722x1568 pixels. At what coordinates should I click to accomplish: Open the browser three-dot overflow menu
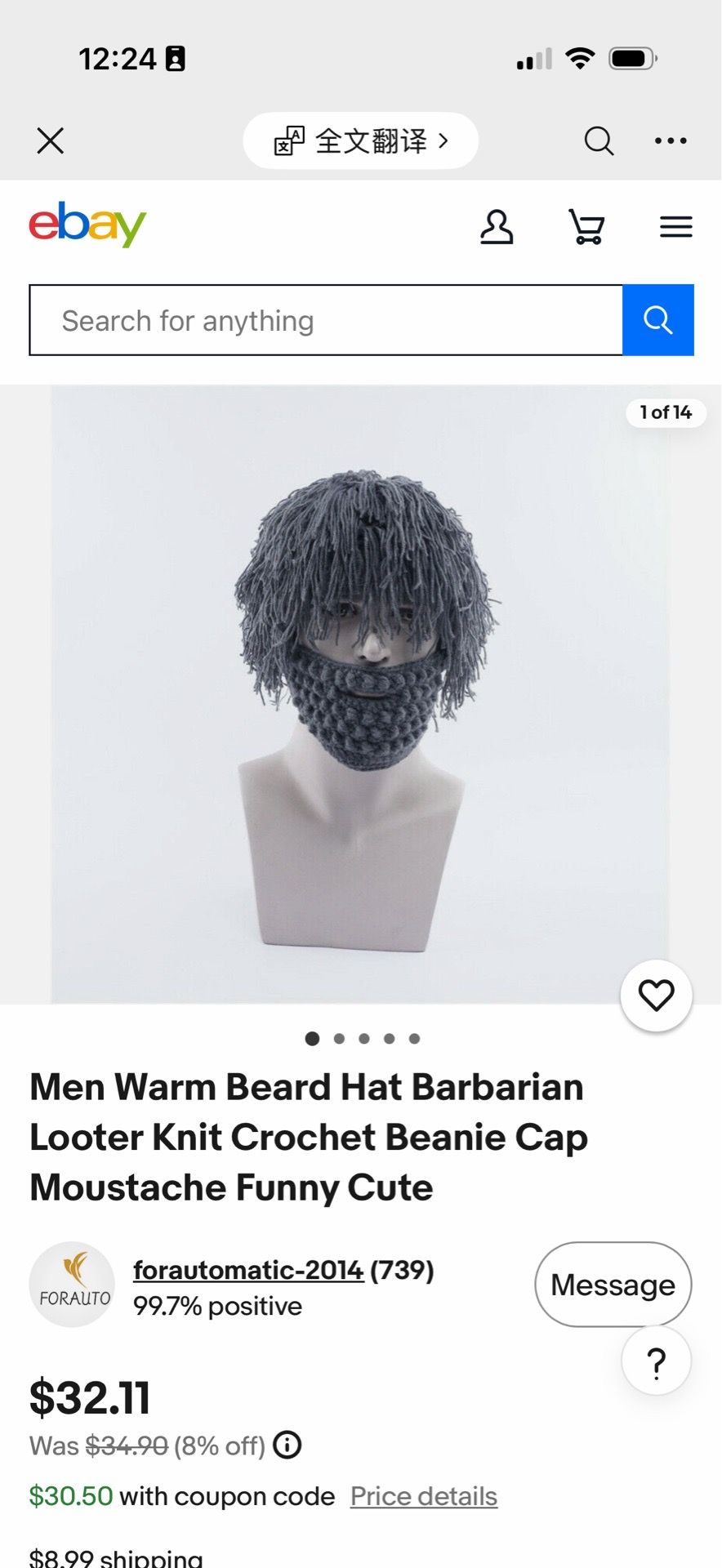[671, 140]
